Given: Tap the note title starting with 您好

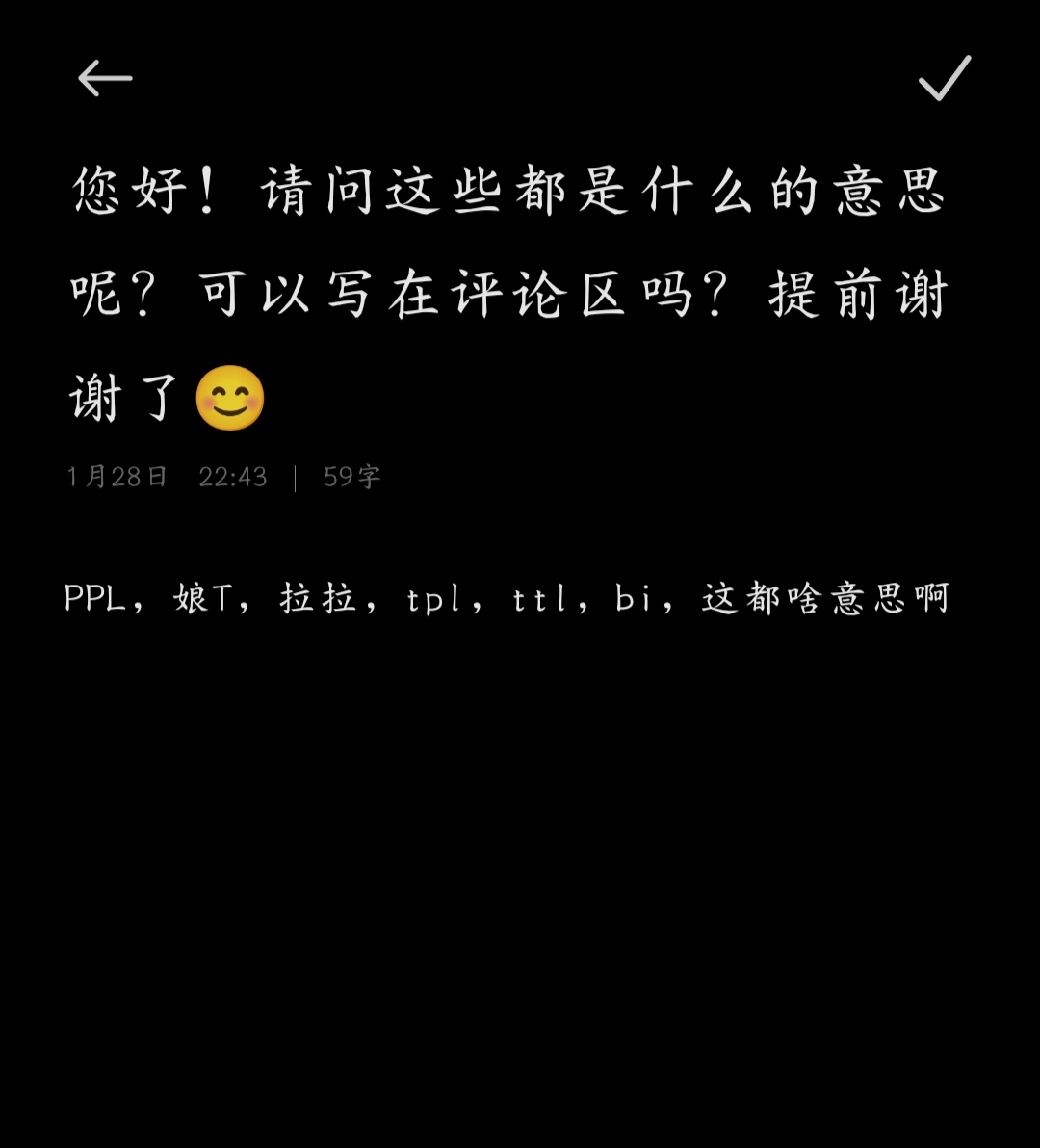Looking at the screenshot, I should point(510,293).
